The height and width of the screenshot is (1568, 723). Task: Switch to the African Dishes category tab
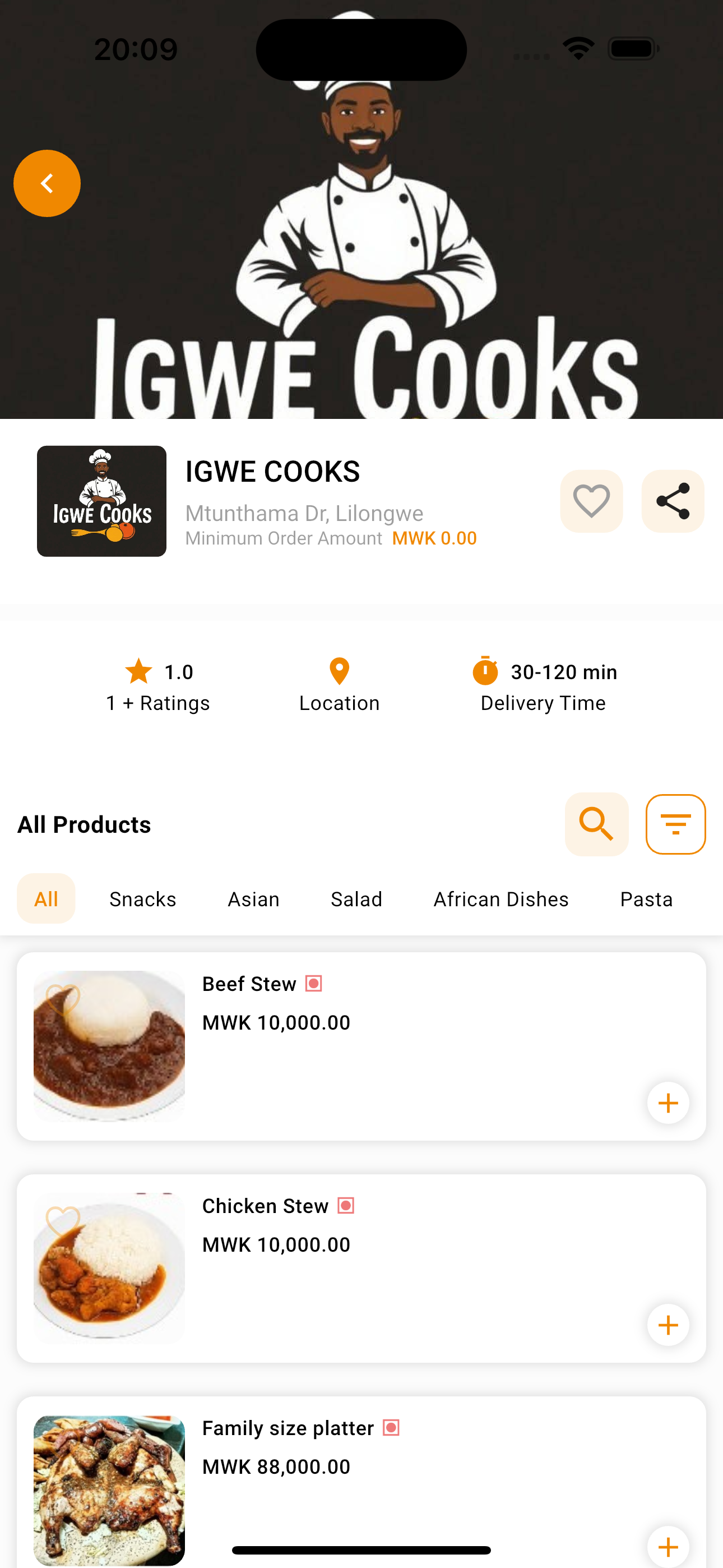[x=501, y=898]
